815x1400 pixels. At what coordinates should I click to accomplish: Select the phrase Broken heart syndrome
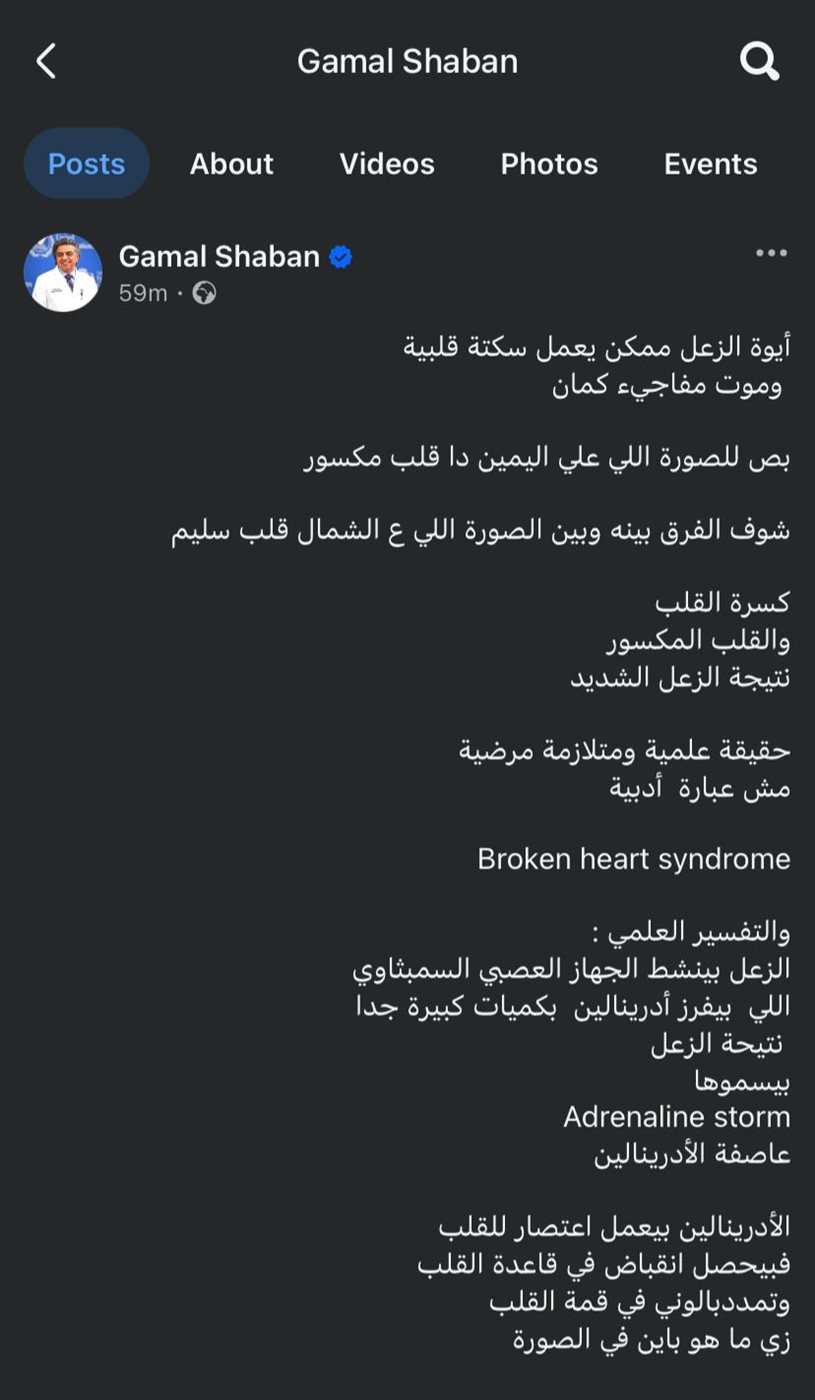pyautogui.click(x=633, y=858)
